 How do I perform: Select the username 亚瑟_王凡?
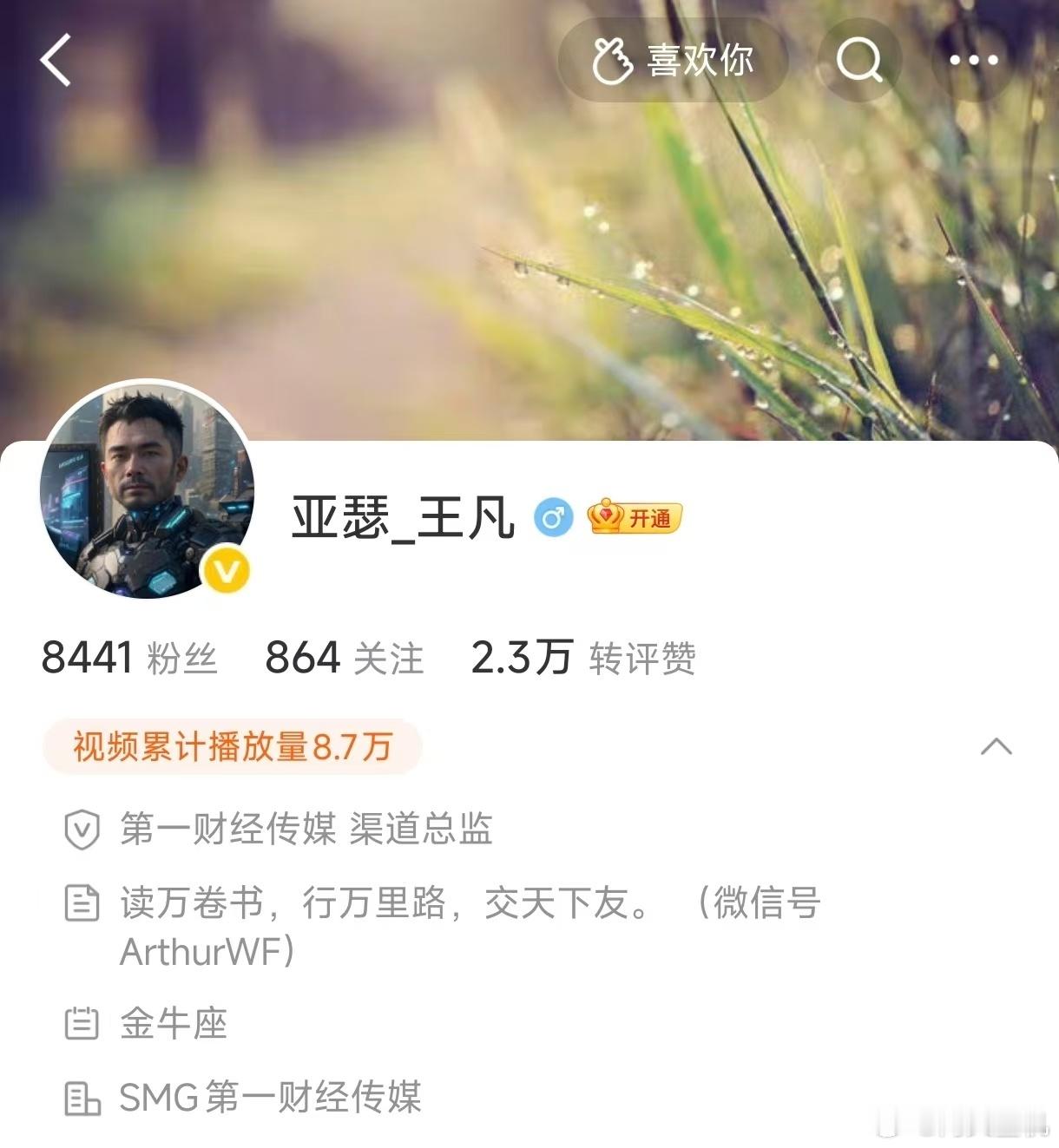(x=401, y=516)
